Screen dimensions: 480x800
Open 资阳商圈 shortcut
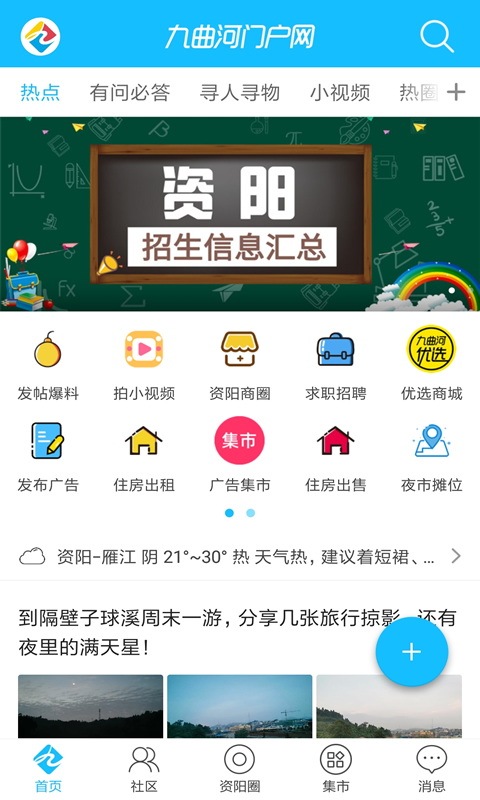(240, 366)
